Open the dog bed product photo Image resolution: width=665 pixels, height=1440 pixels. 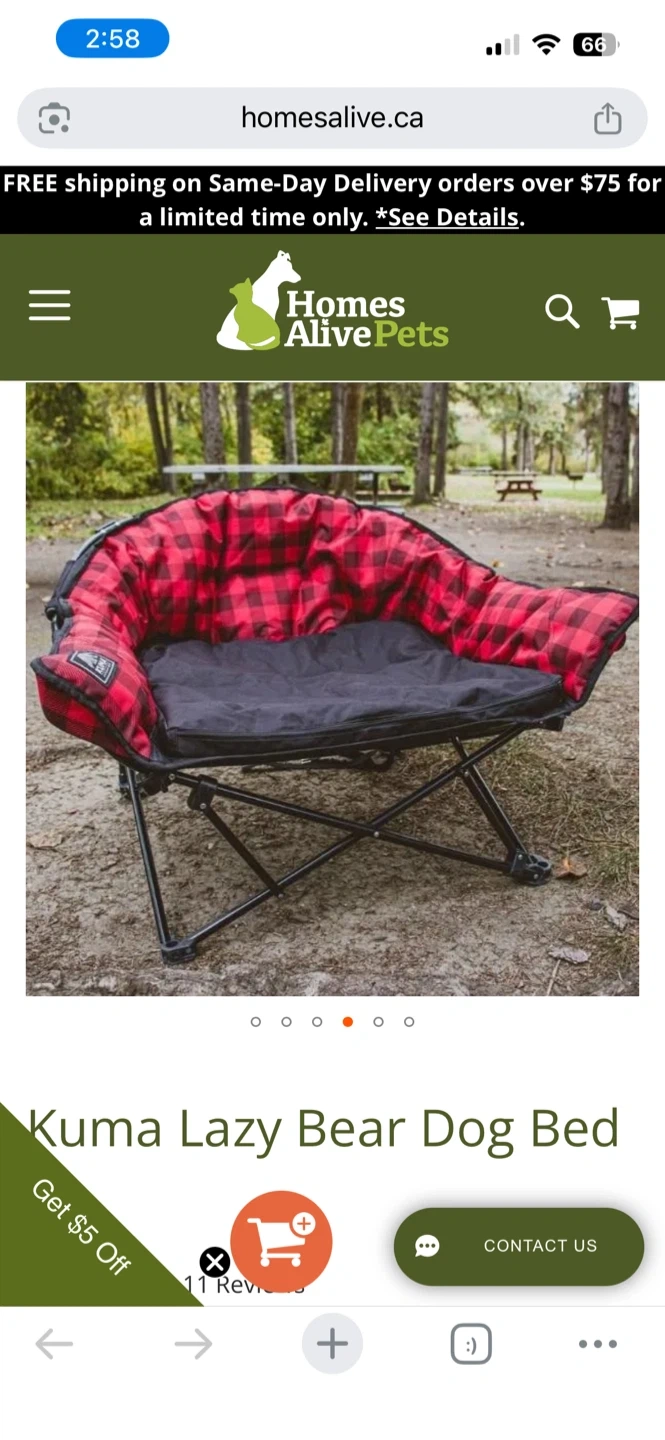pyautogui.click(x=332, y=688)
